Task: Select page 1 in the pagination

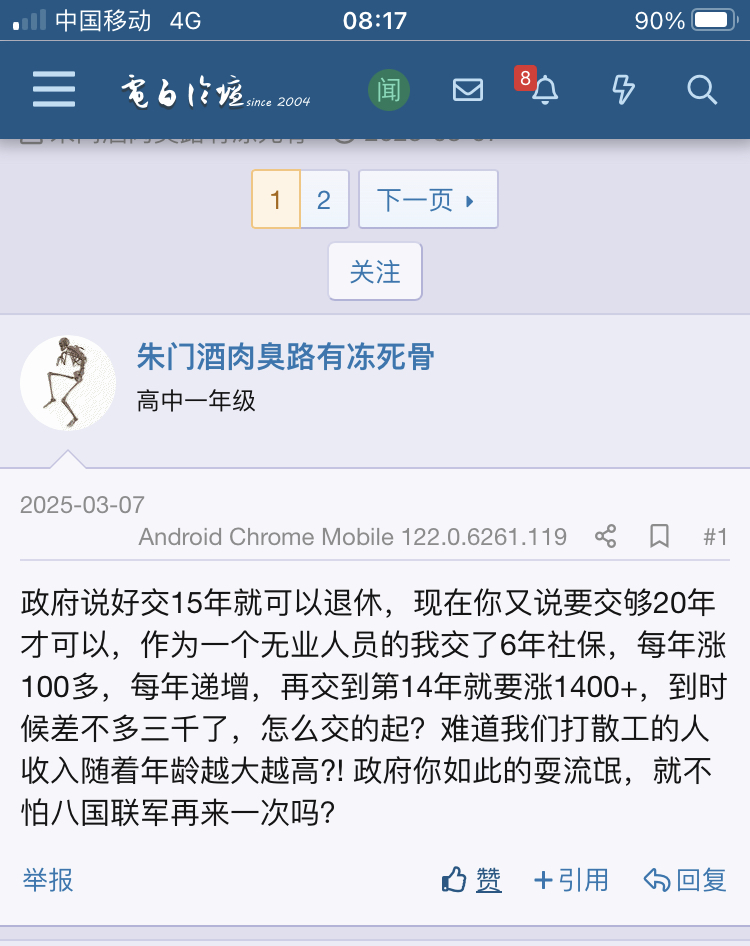Action: coord(276,200)
